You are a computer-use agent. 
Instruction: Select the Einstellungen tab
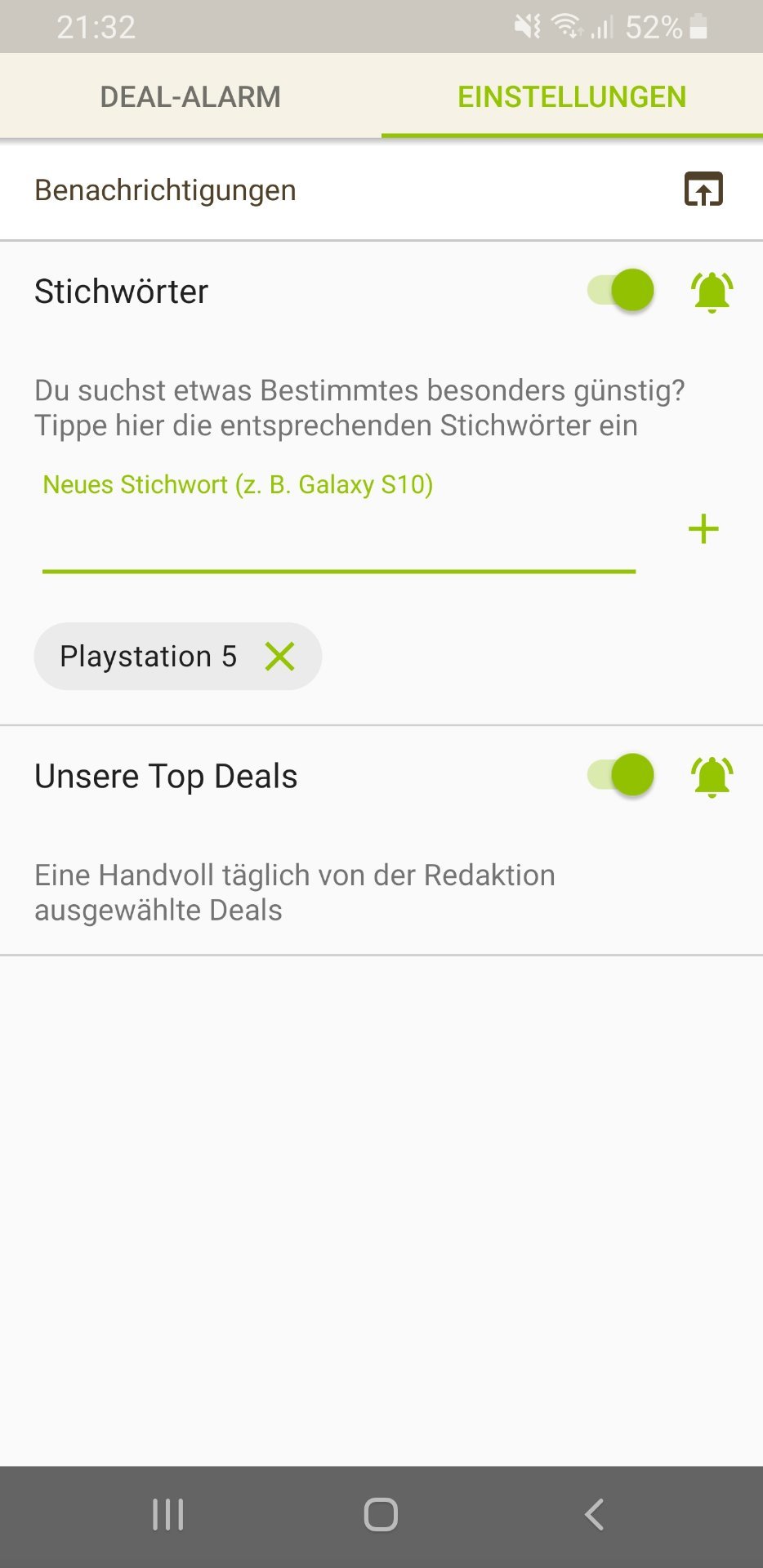click(572, 96)
